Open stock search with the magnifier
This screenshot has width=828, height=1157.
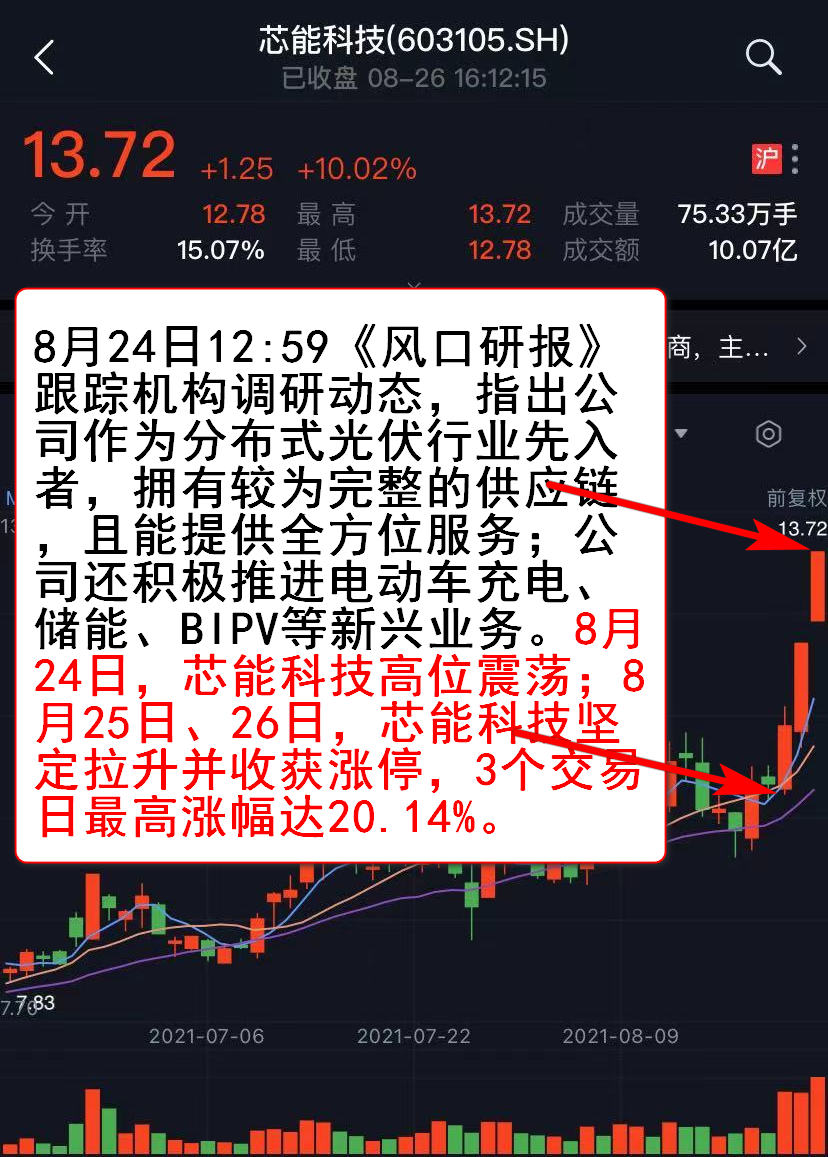pyautogui.click(x=763, y=57)
